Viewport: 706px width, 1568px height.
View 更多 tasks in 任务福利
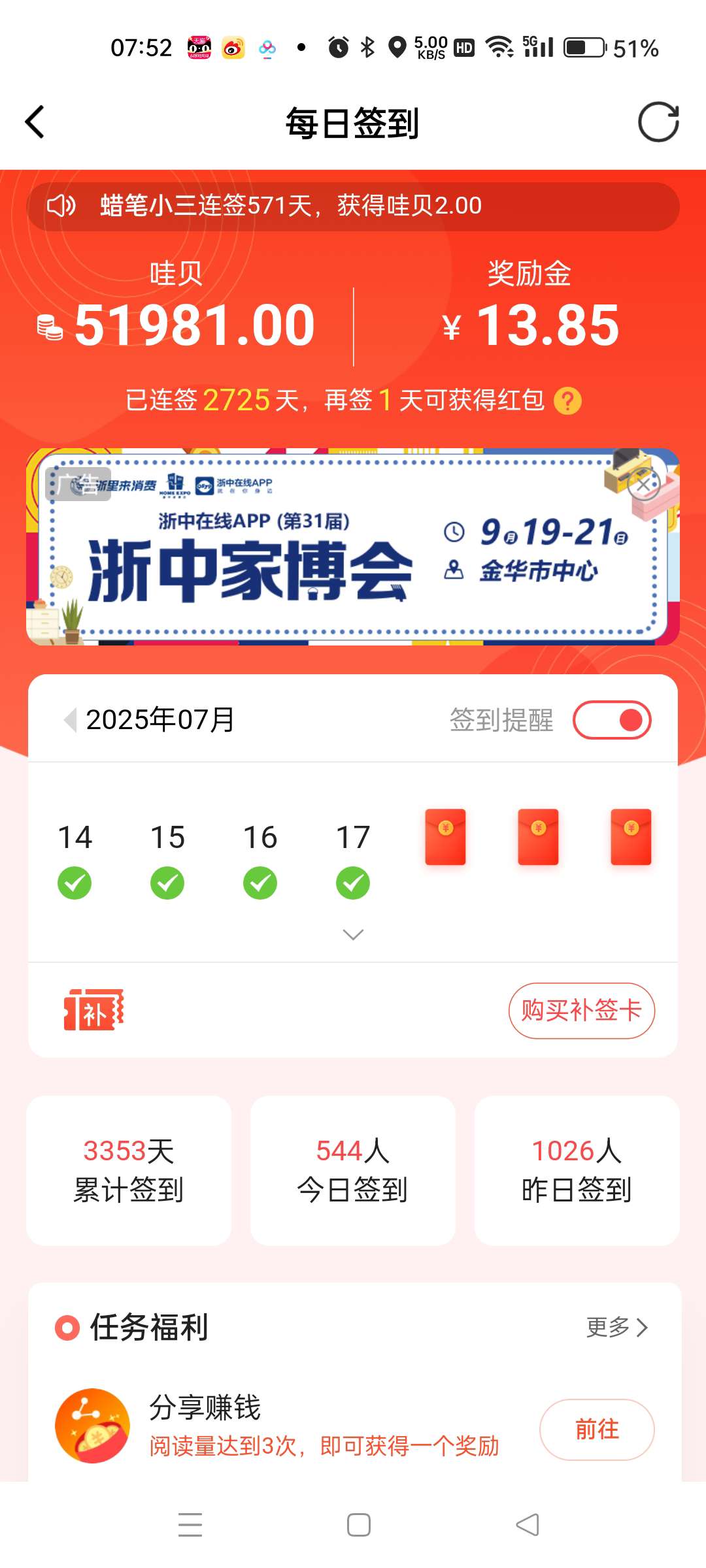pos(616,1327)
